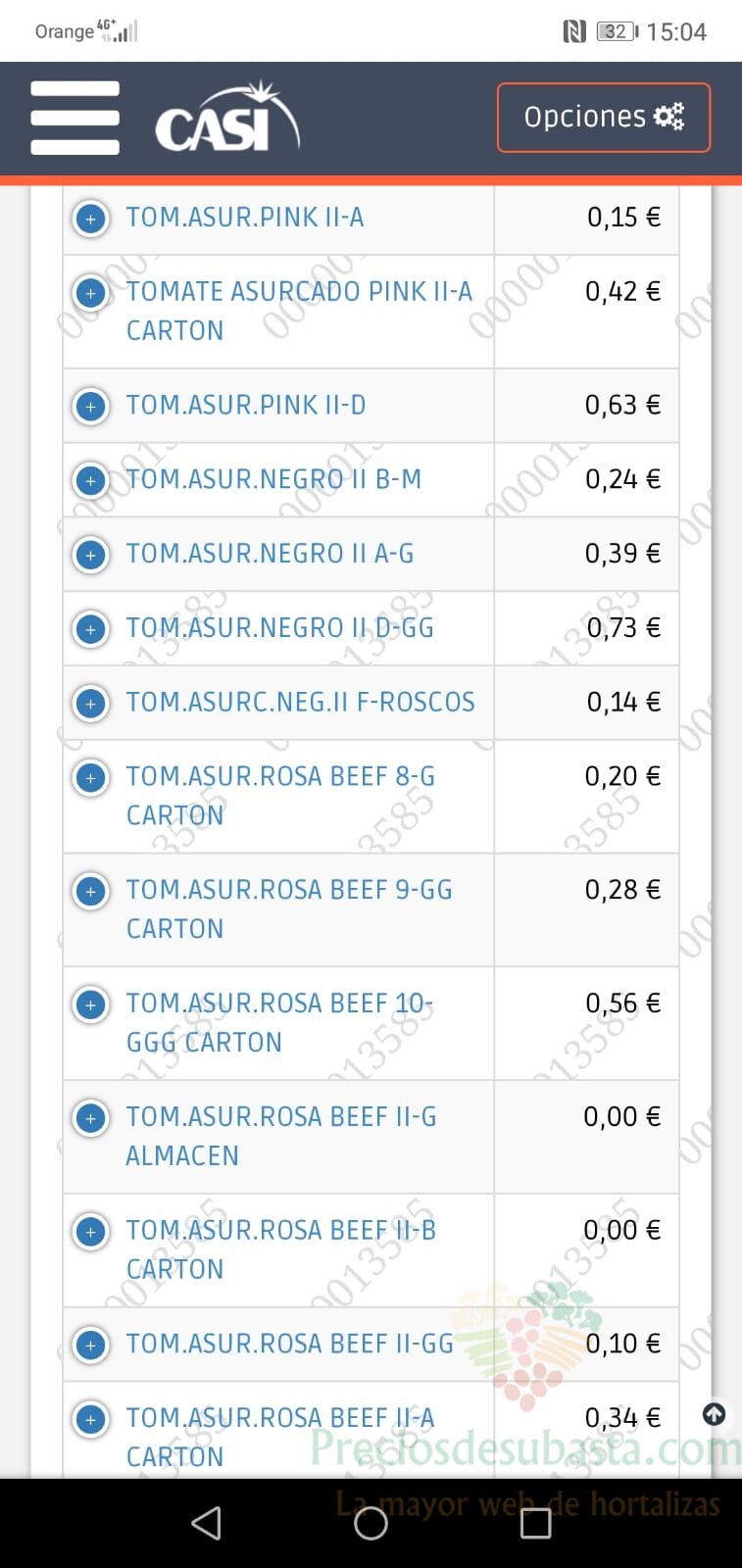Expand the TOM.ASUR.ROSA BEEF II-GG row
This screenshot has width=742, height=1568.
91,1345
